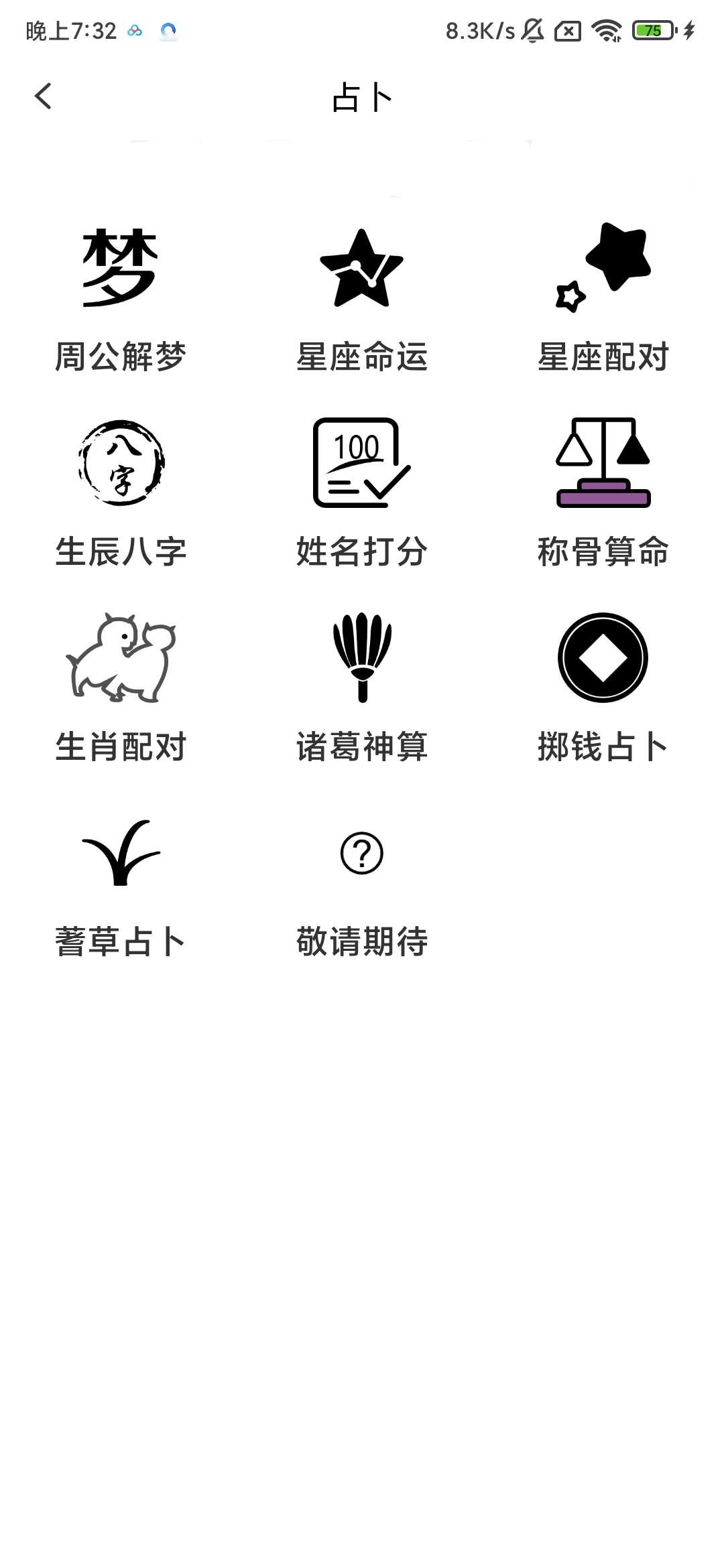Start 掷钱占卜 coin-toss divination
The height and width of the screenshot is (1568, 724).
[x=603, y=688]
